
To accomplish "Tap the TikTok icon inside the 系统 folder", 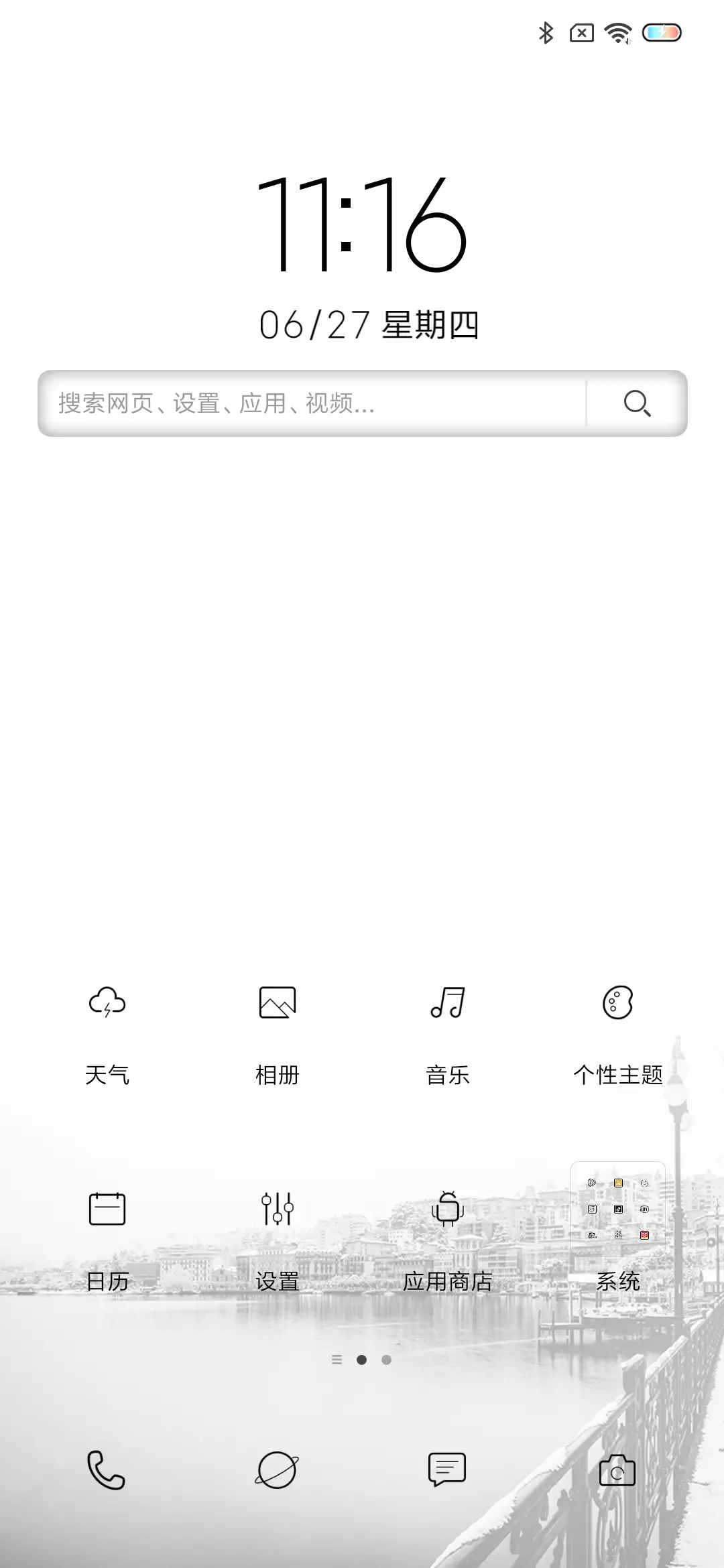I will 618,1210.
